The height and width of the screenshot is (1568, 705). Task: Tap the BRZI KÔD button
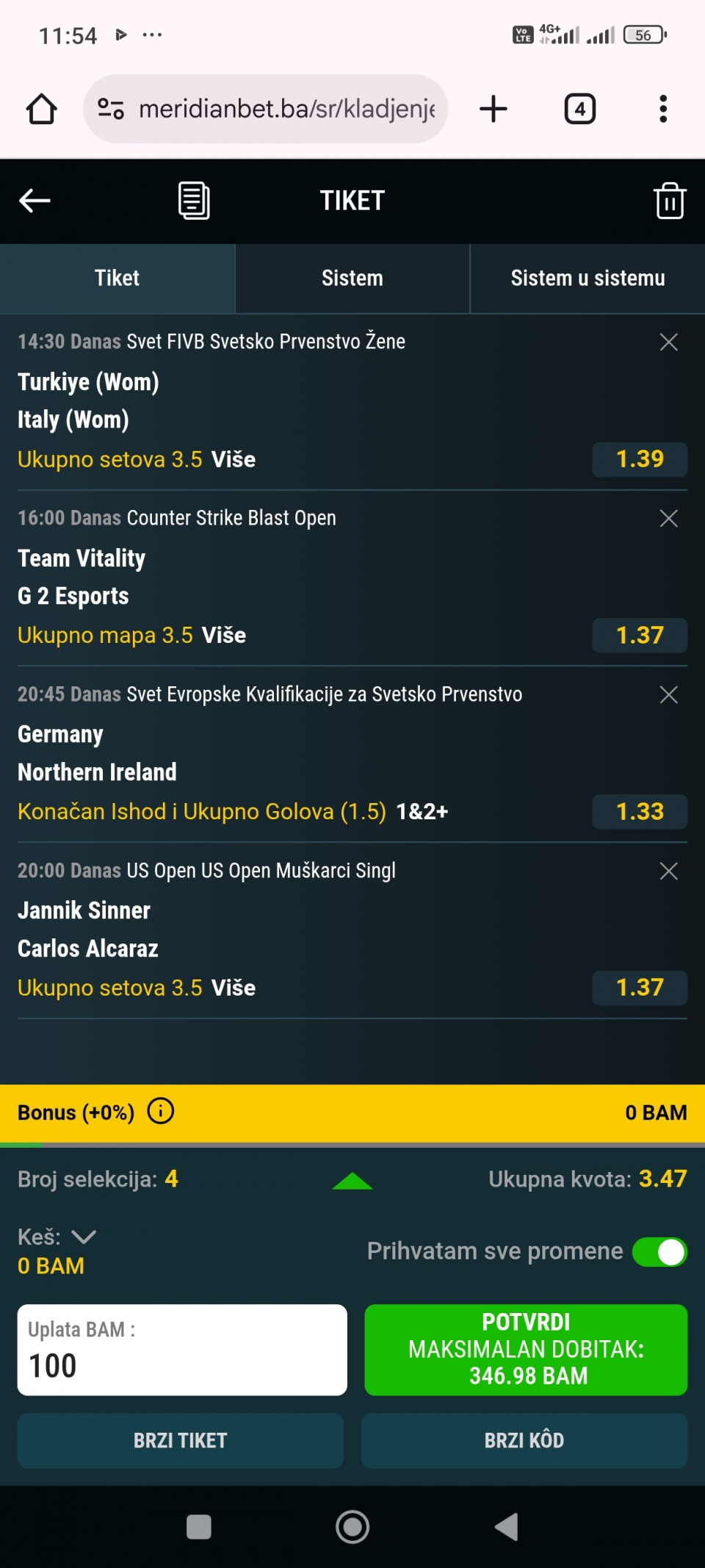tap(524, 1440)
